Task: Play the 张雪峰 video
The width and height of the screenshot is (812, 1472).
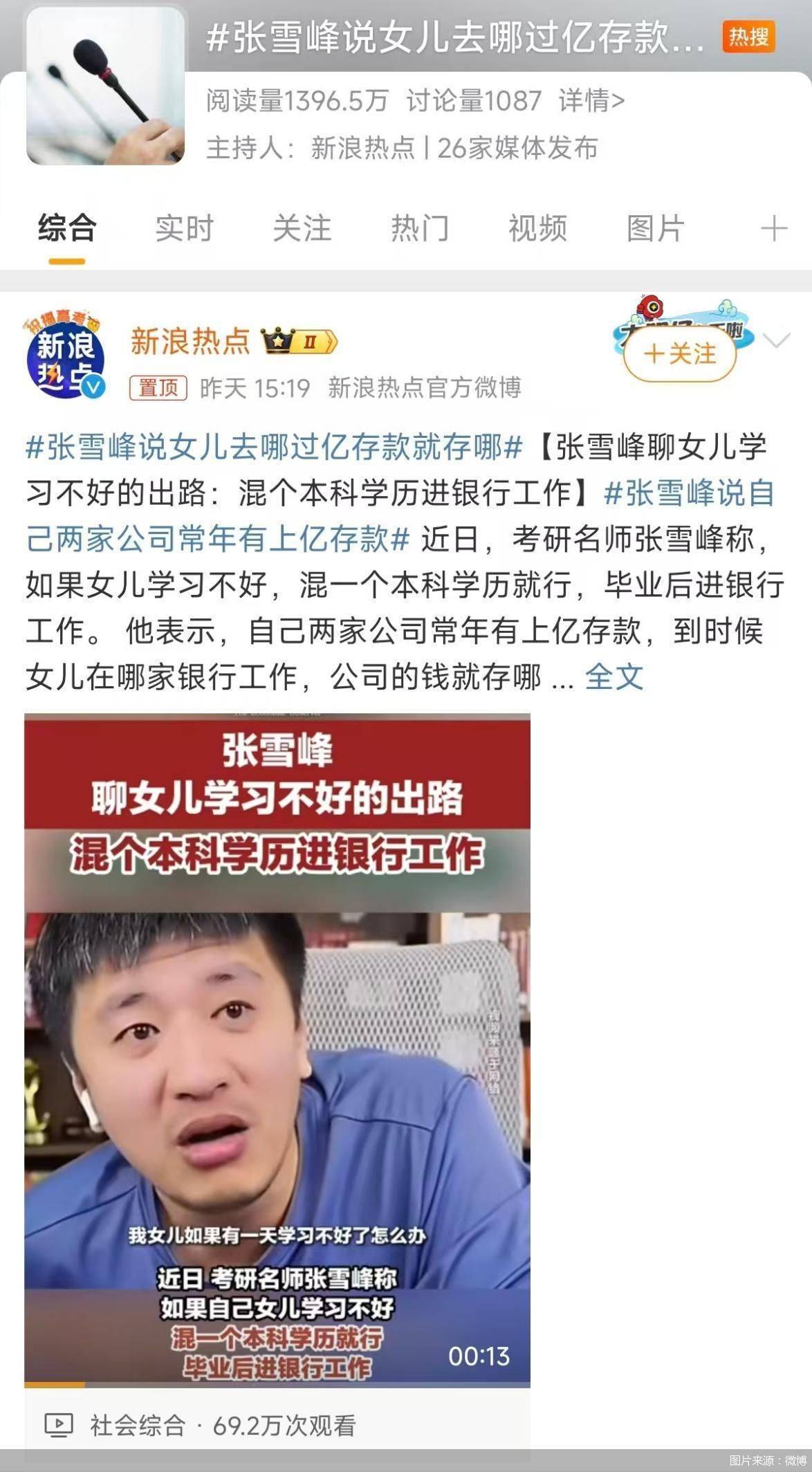Action: tap(277, 1051)
